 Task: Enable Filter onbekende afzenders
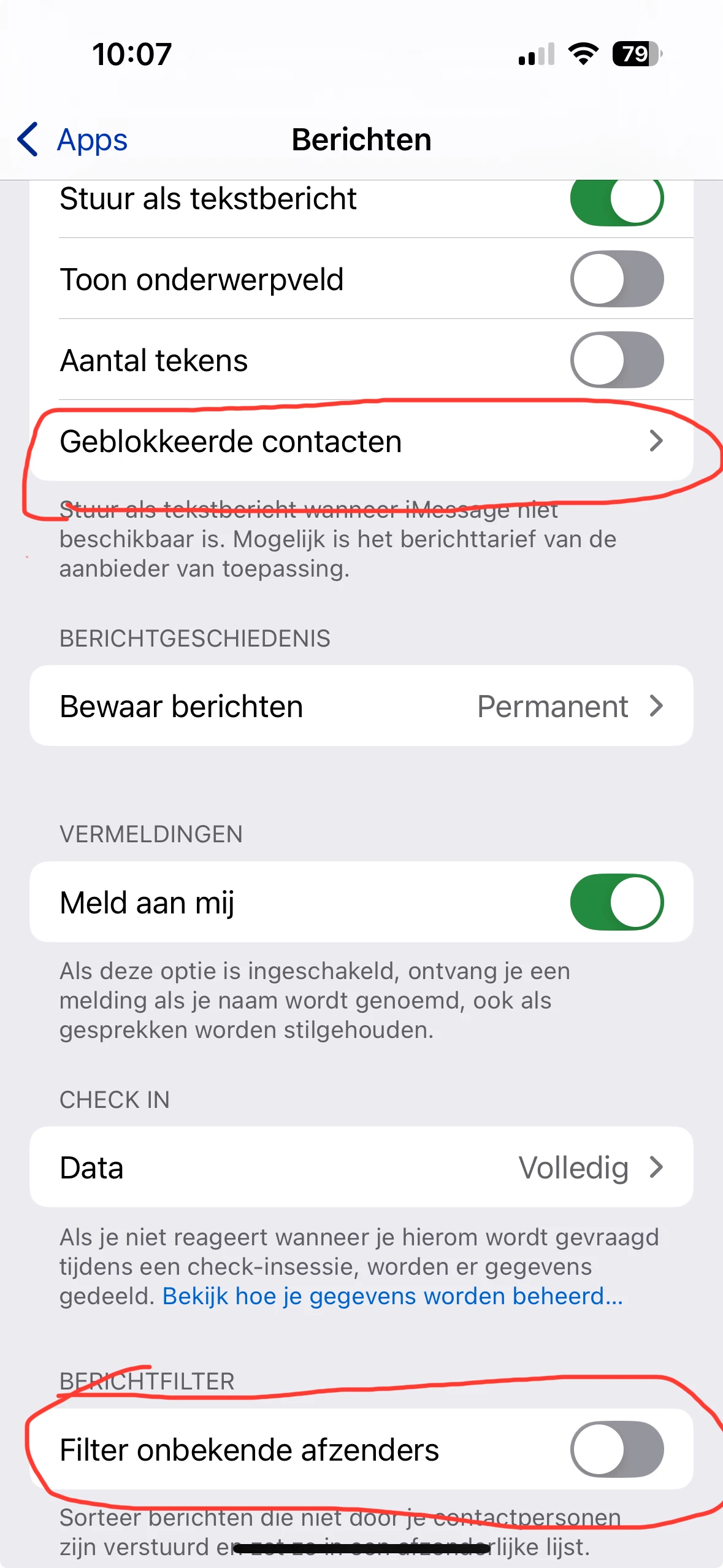tap(616, 1450)
